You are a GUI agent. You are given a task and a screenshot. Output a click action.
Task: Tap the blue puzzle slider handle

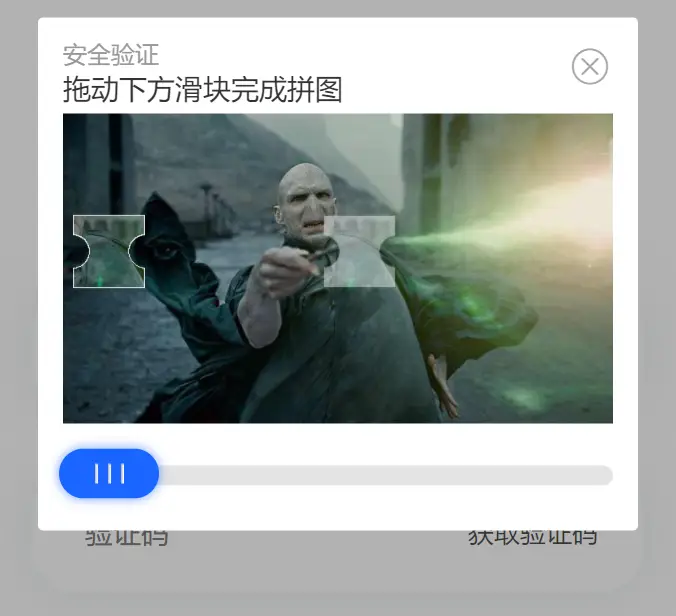109,474
